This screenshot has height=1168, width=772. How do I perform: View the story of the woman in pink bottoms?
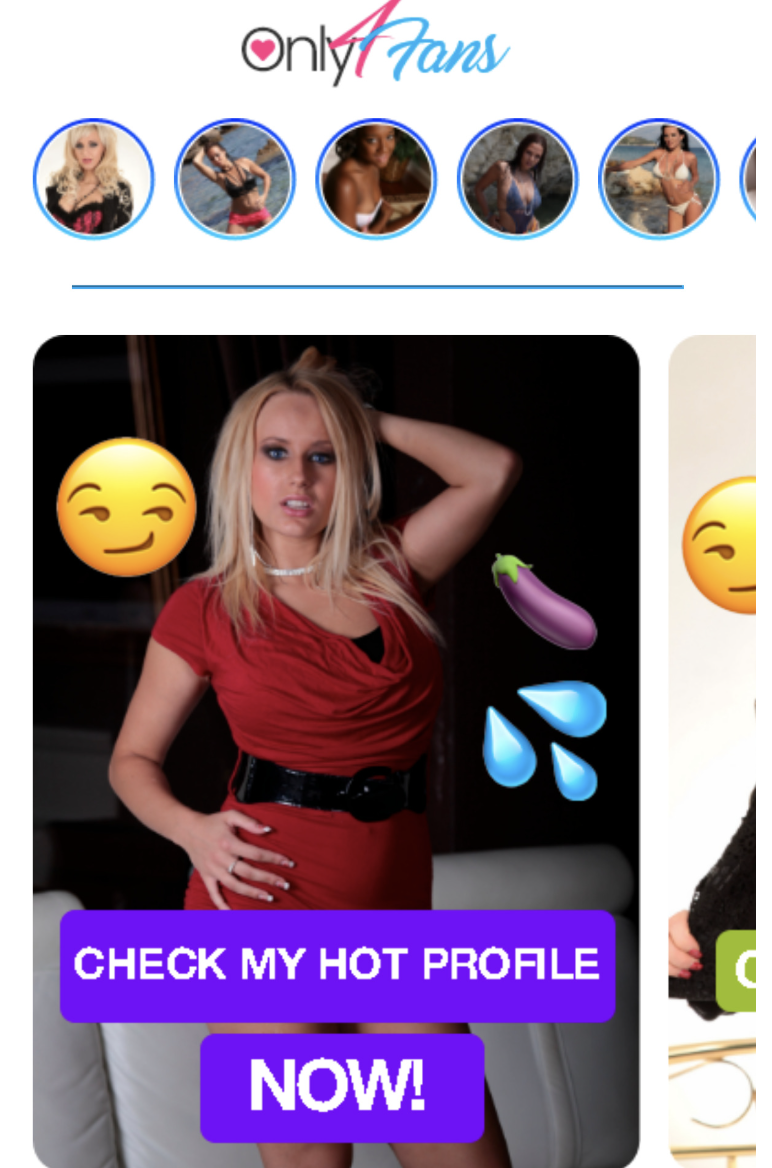pos(235,179)
